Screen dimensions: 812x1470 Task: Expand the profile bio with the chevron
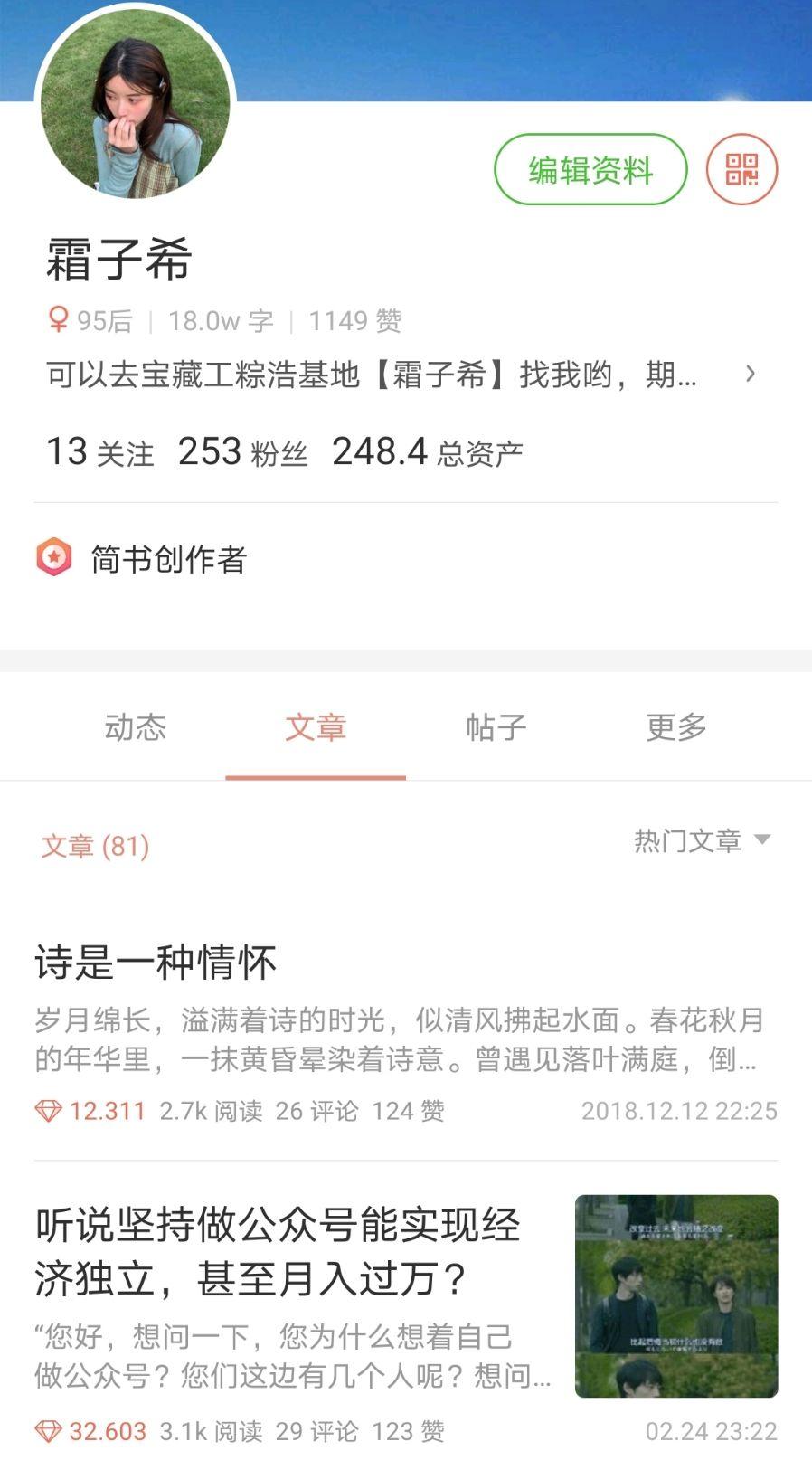[x=750, y=374]
